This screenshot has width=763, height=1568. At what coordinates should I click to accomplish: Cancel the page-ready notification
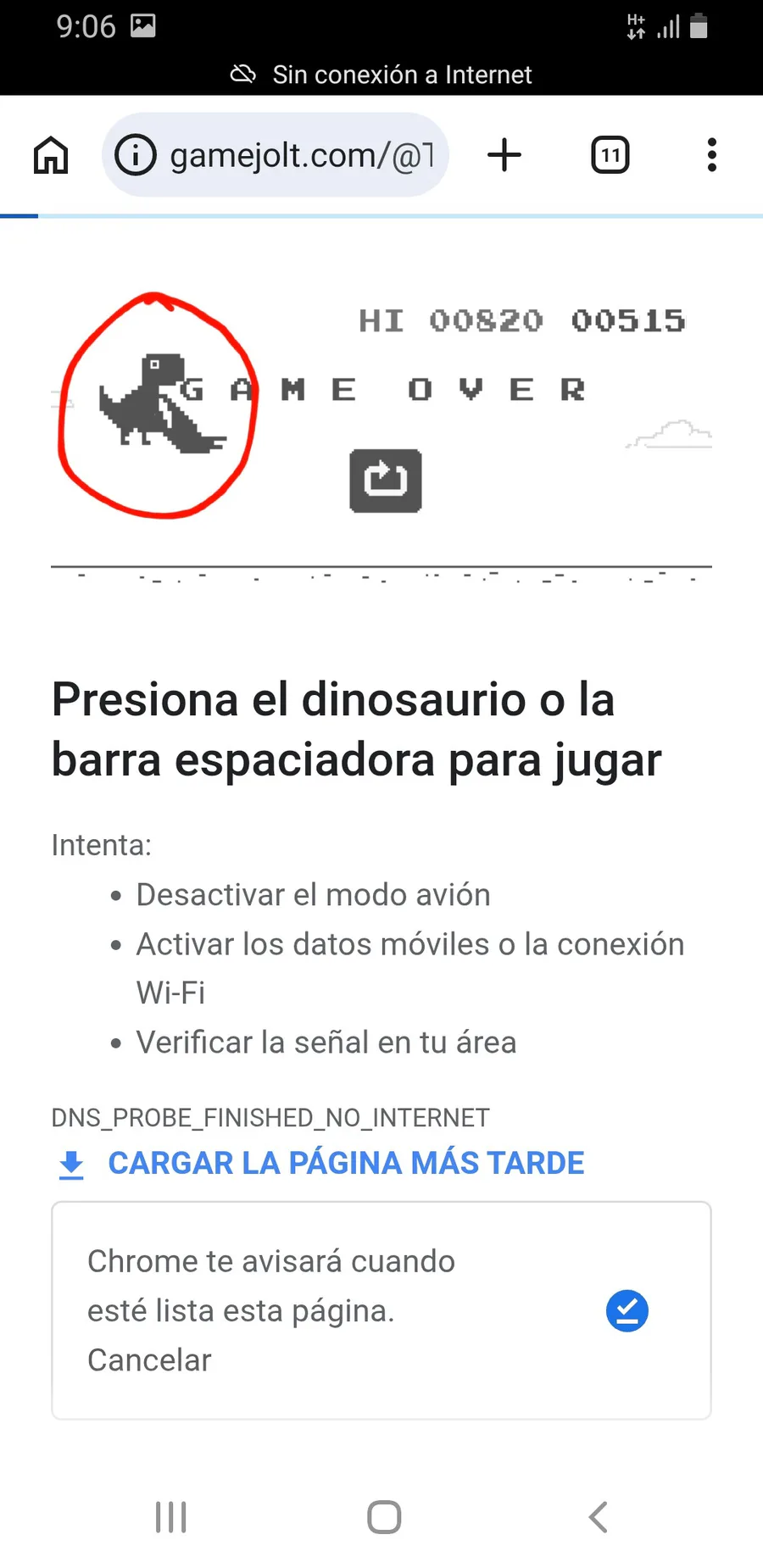point(149,1360)
